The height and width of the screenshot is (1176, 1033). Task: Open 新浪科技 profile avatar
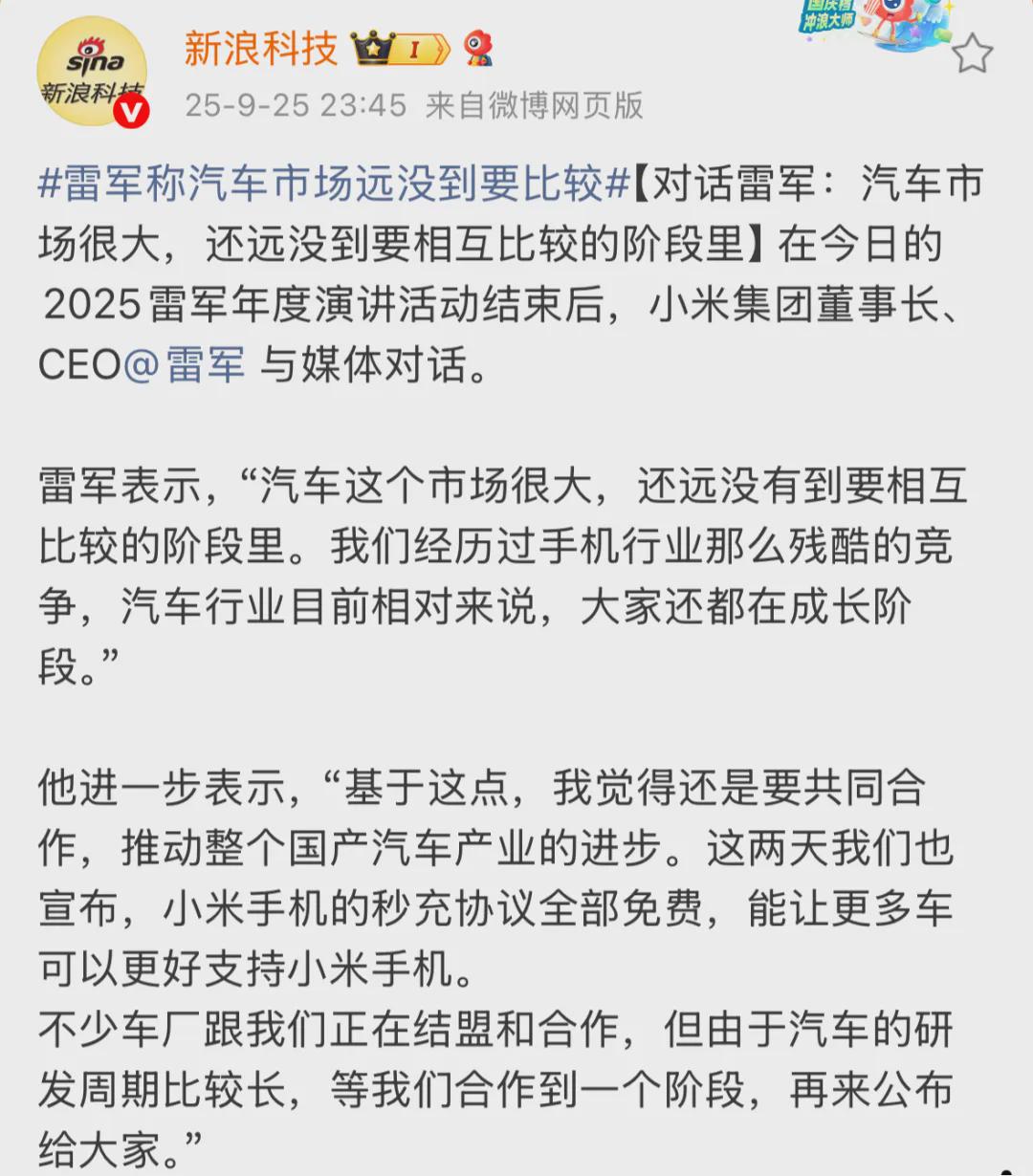pos(92,72)
